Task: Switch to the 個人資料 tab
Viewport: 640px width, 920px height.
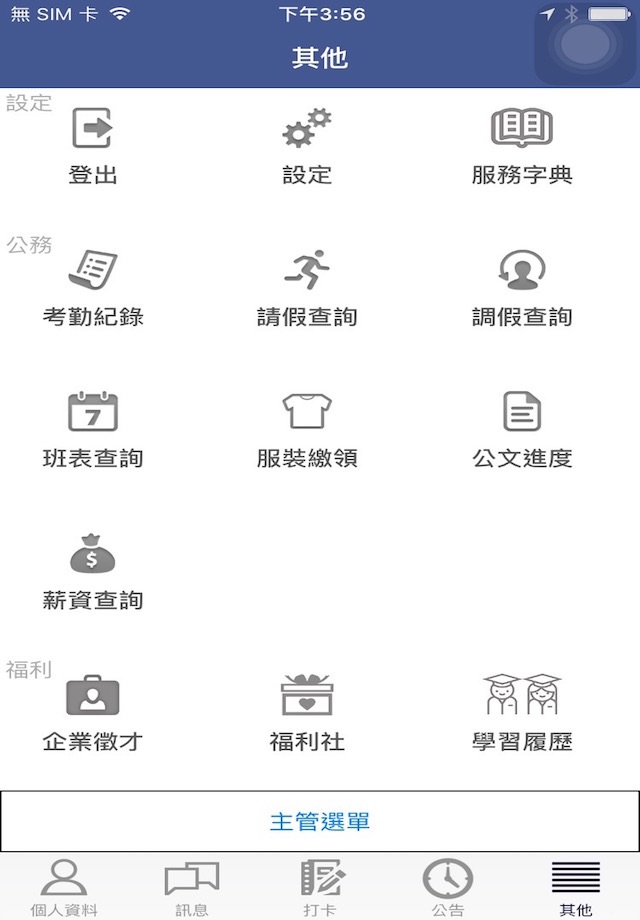Action: pyautogui.click(x=64, y=887)
